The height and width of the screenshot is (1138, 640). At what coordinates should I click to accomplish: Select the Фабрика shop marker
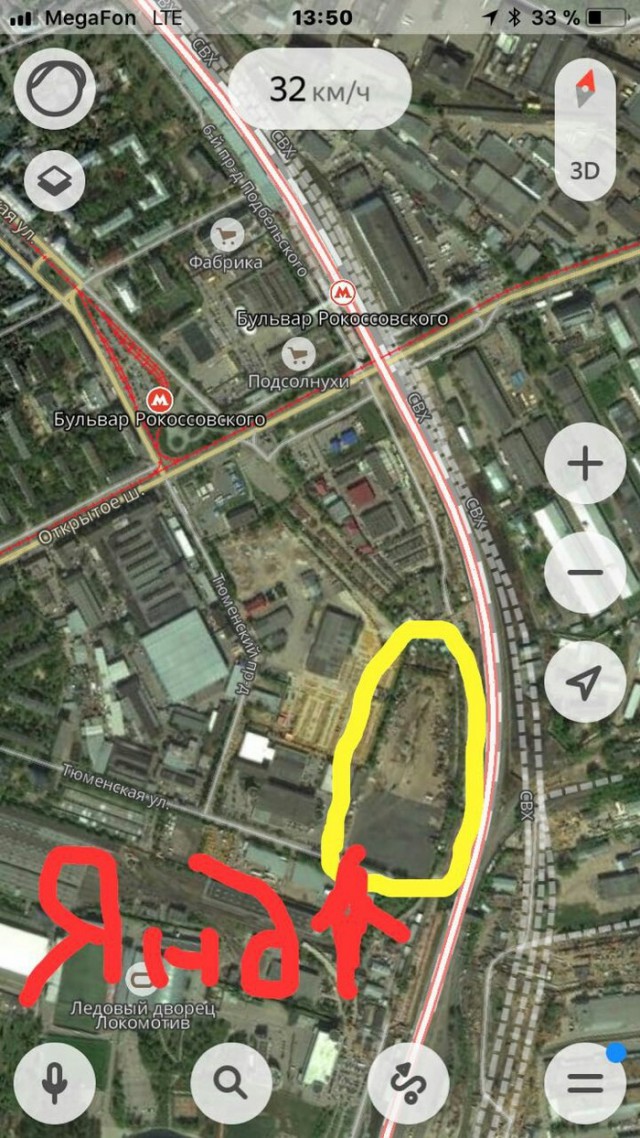tap(227, 234)
